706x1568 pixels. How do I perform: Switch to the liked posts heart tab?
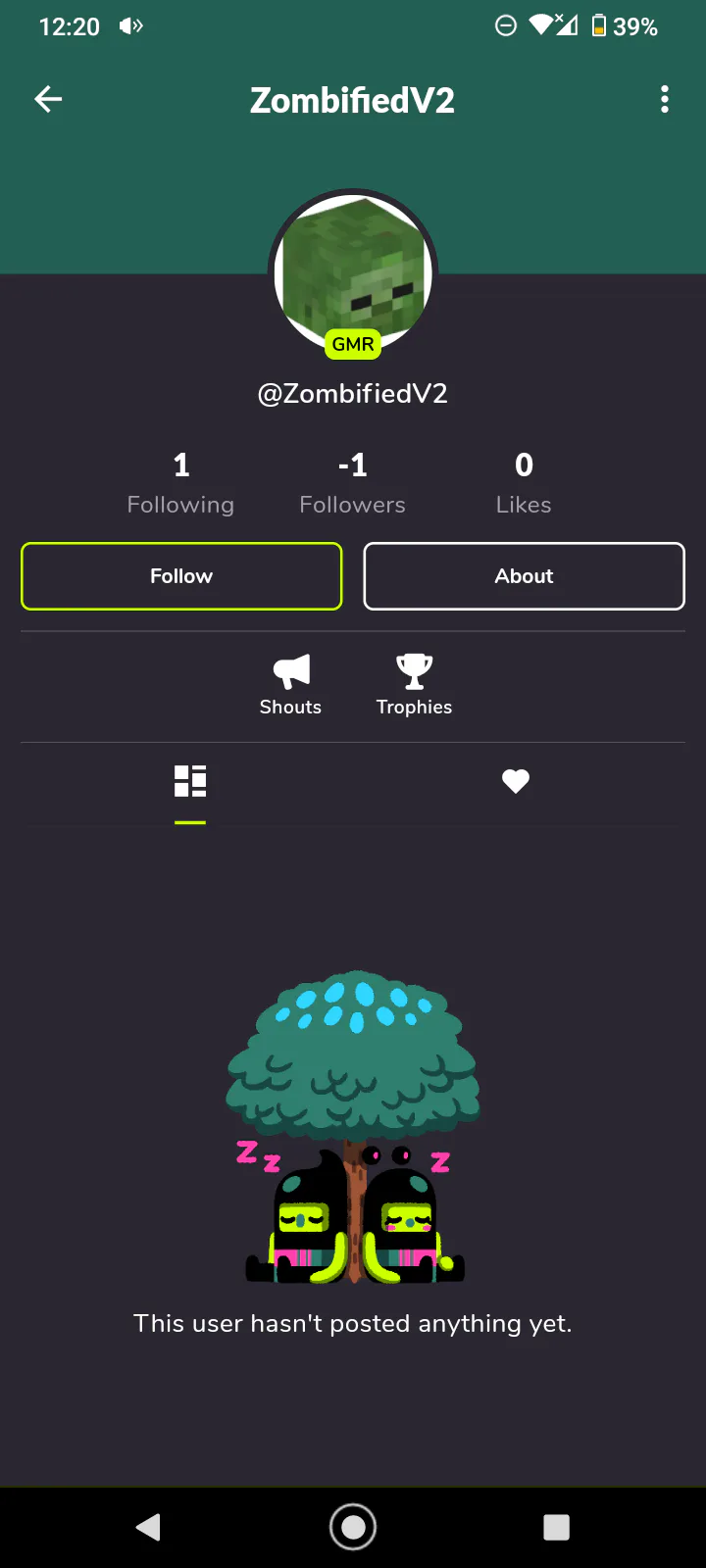(516, 781)
